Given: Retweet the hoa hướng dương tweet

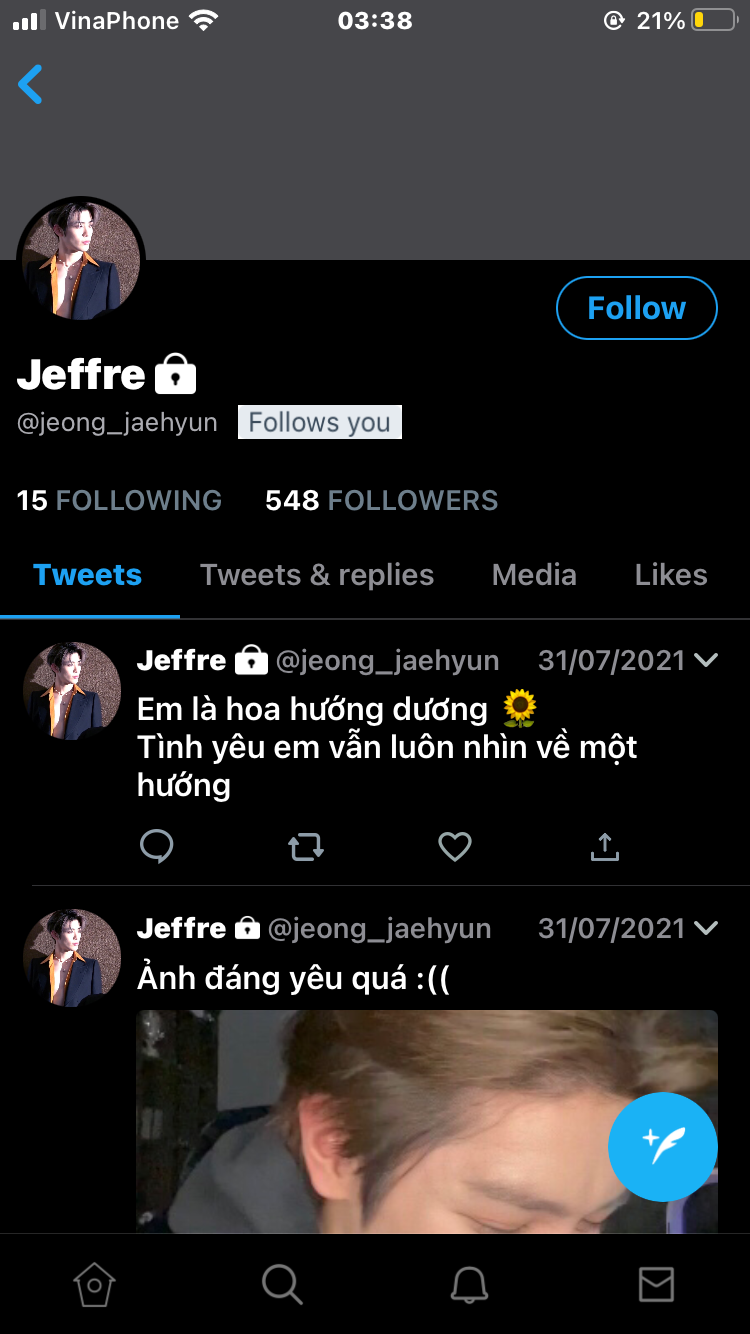Looking at the screenshot, I should click(306, 847).
